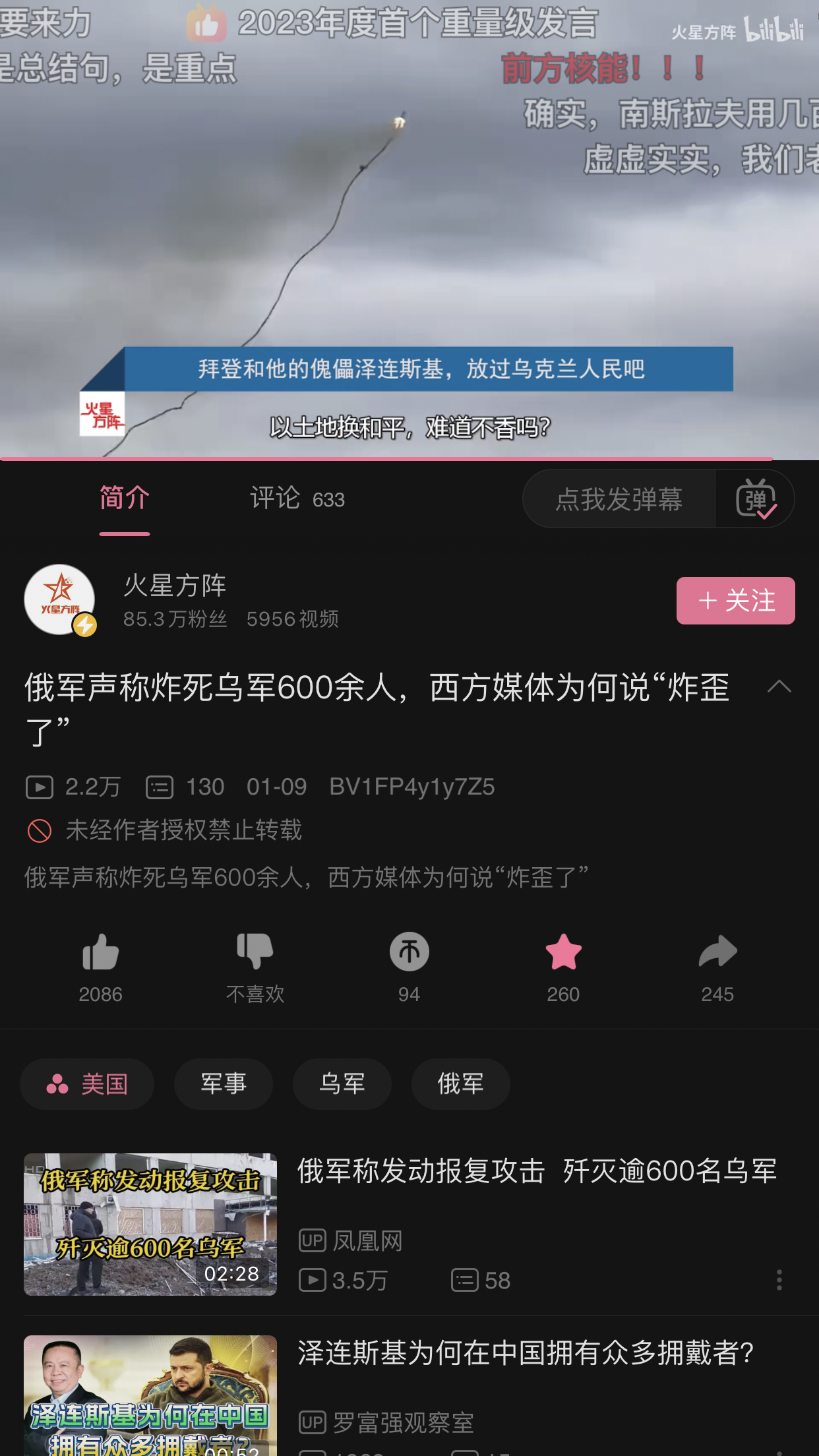Switch to the 评论 tab
Screen dimensions: 819x1456
click(297, 499)
